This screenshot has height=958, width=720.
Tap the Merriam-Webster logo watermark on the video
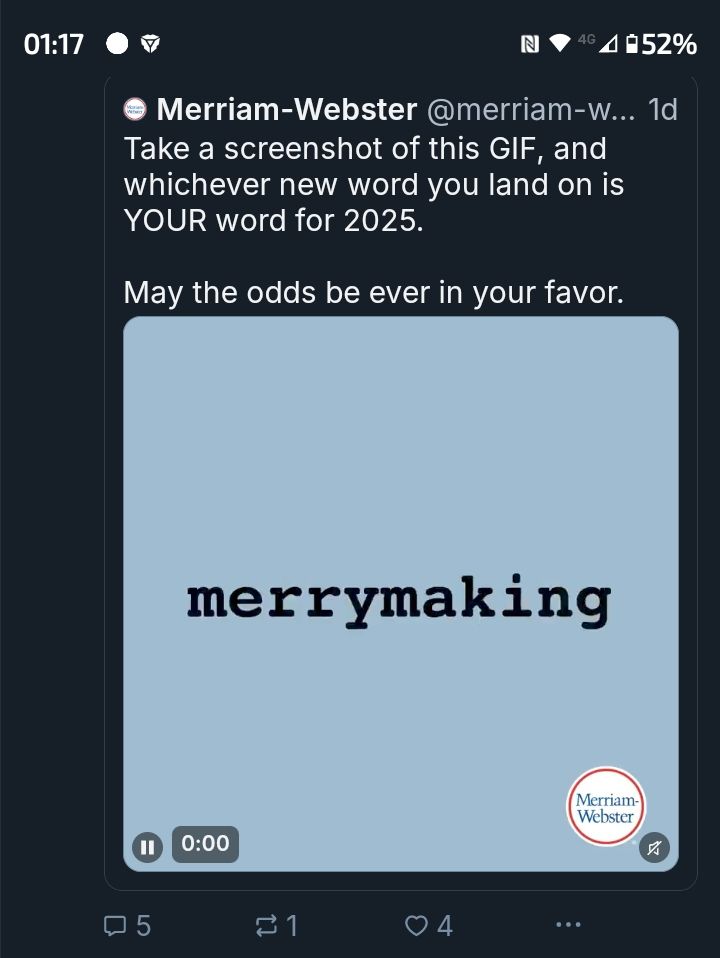[605, 806]
